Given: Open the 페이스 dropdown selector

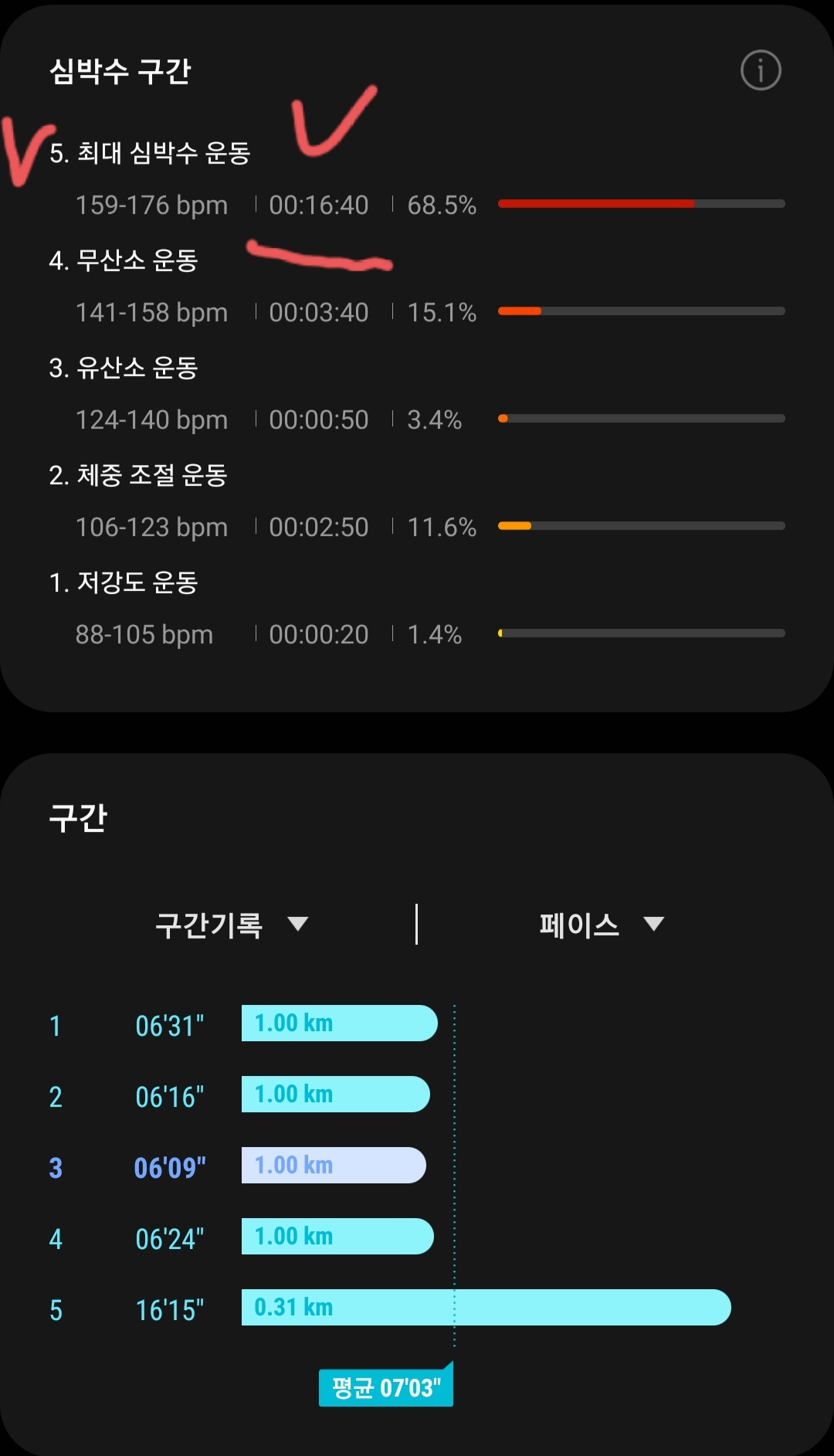Looking at the screenshot, I should [602, 925].
